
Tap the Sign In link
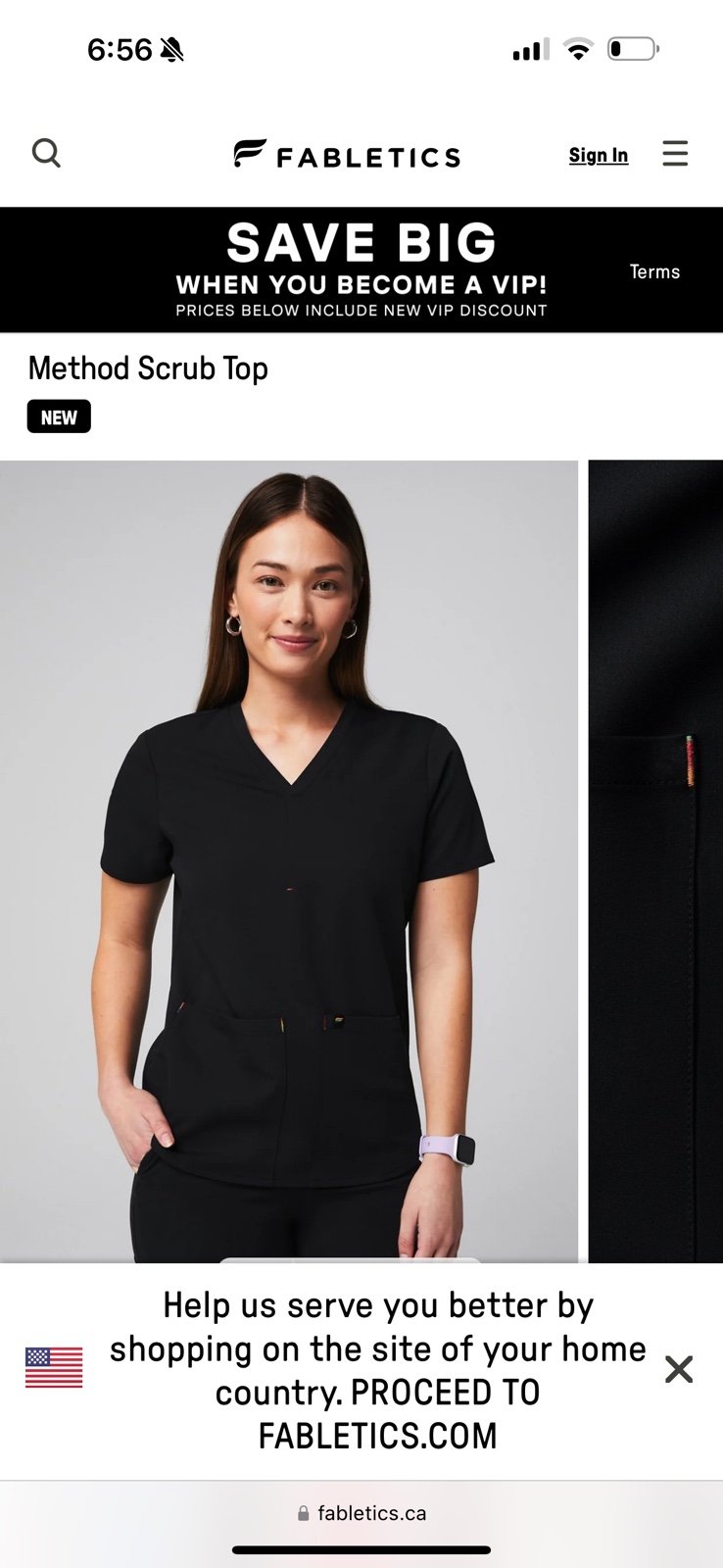tap(598, 155)
